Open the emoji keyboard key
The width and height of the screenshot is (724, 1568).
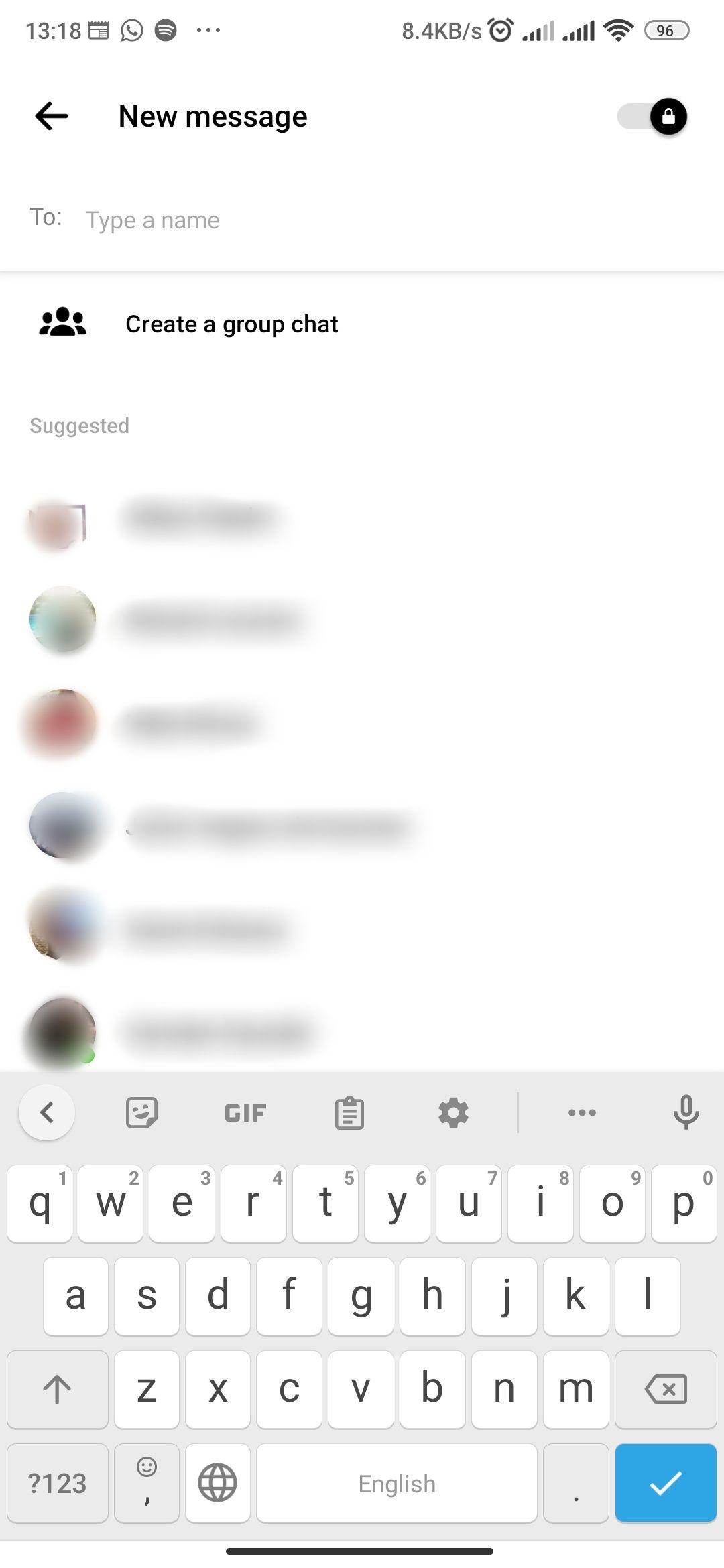(146, 1483)
